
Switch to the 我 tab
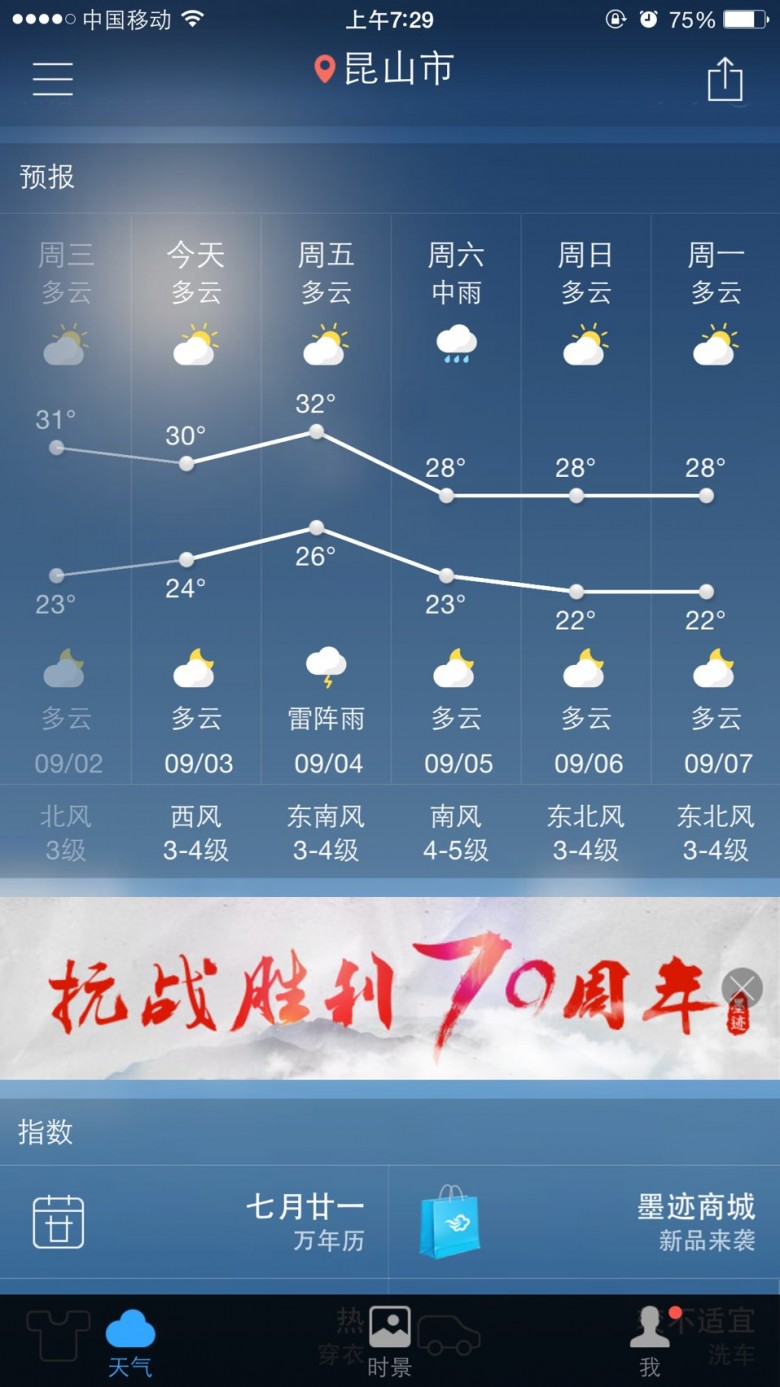coord(650,1342)
